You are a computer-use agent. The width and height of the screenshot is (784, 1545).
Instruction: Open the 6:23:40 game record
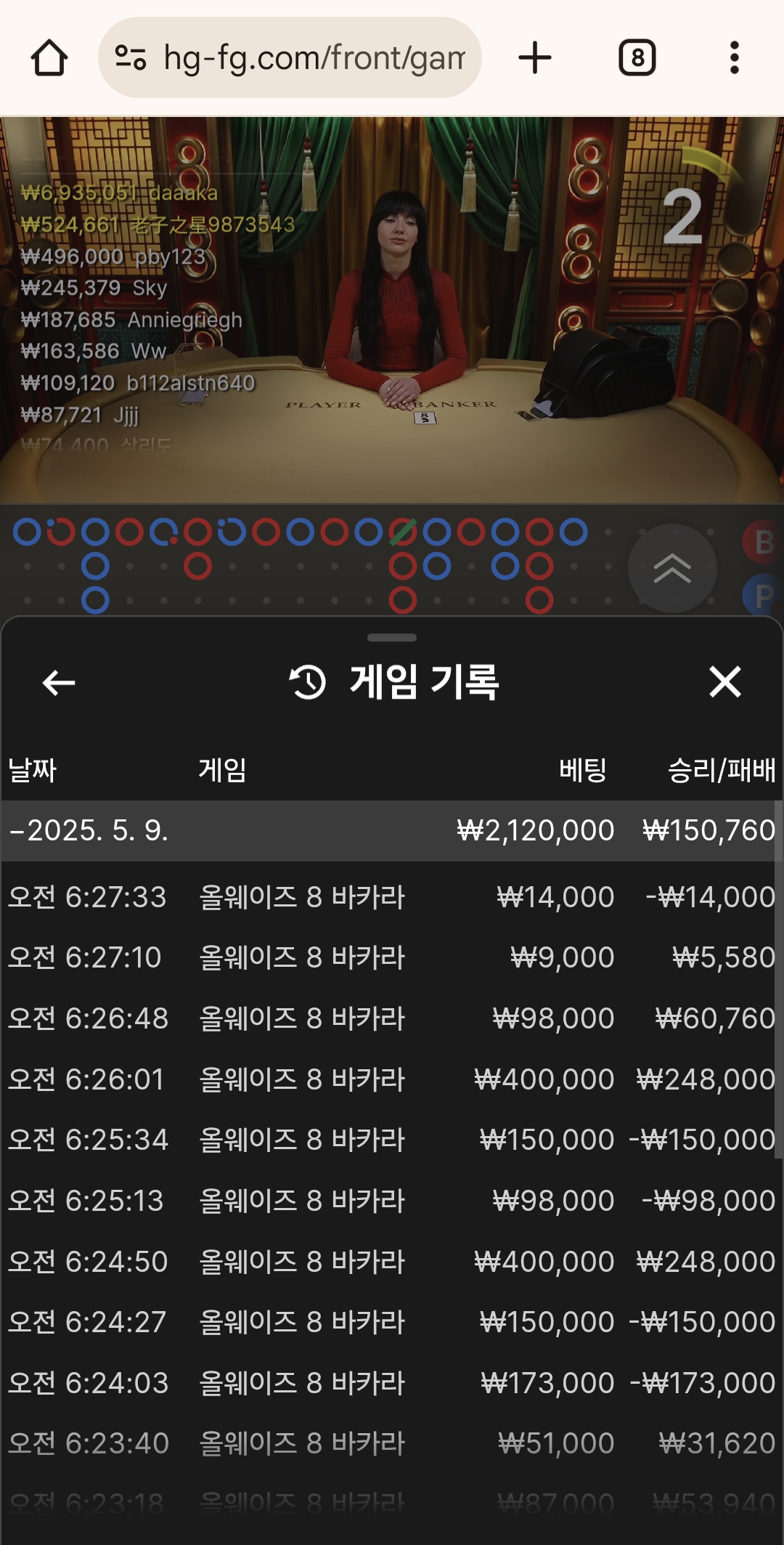point(392,1443)
